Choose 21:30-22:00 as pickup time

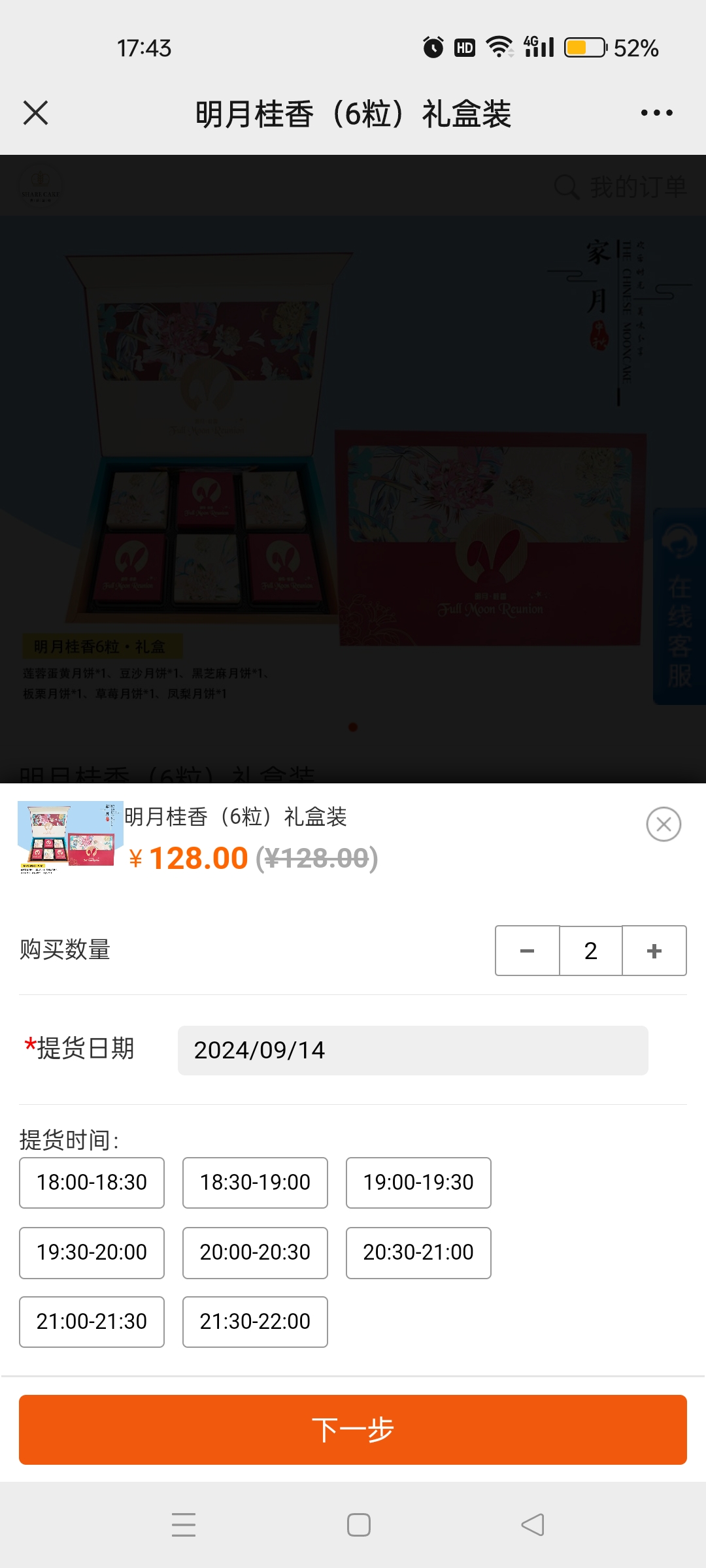point(255,1322)
